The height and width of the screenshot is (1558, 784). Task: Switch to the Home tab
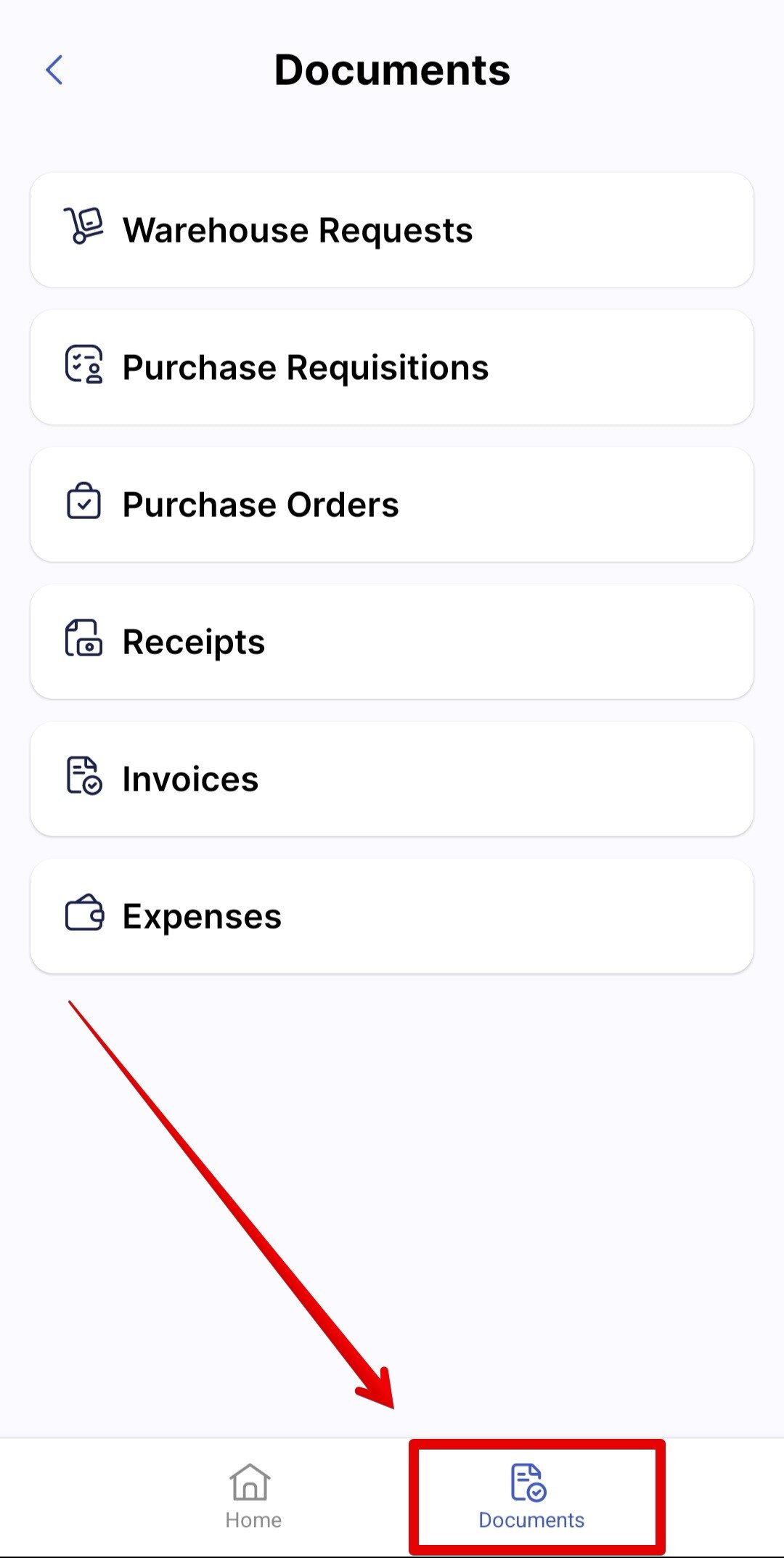(x=253, y=1497)
